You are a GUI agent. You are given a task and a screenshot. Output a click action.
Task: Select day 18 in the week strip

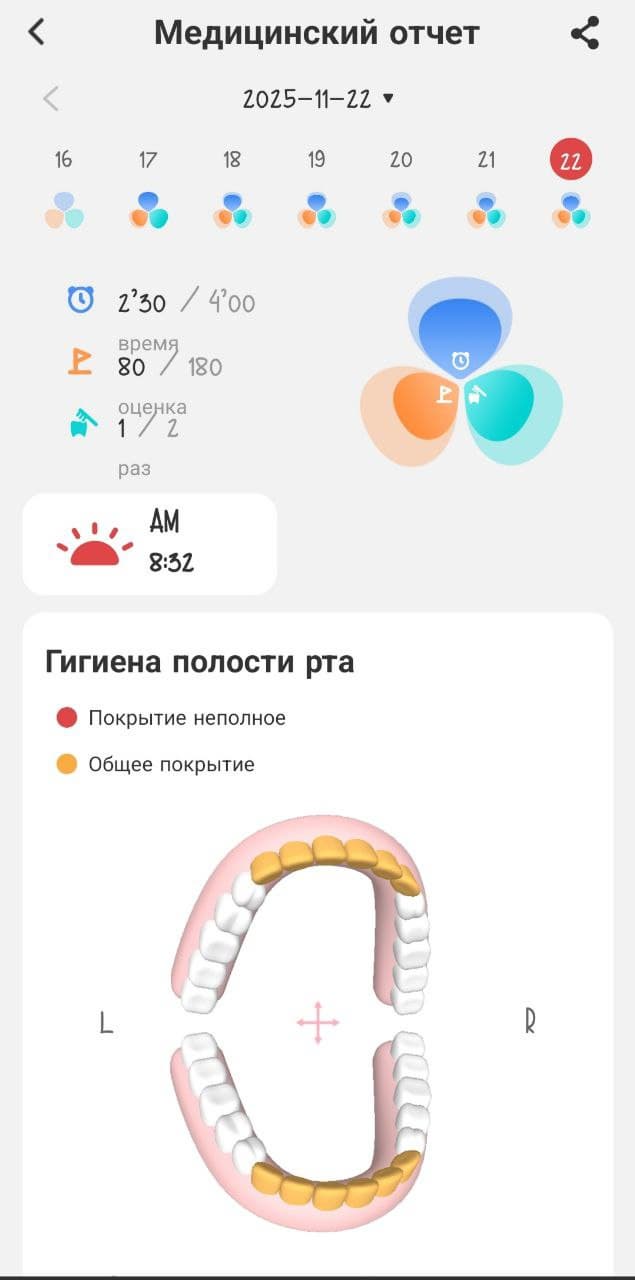tap(232, 187)
